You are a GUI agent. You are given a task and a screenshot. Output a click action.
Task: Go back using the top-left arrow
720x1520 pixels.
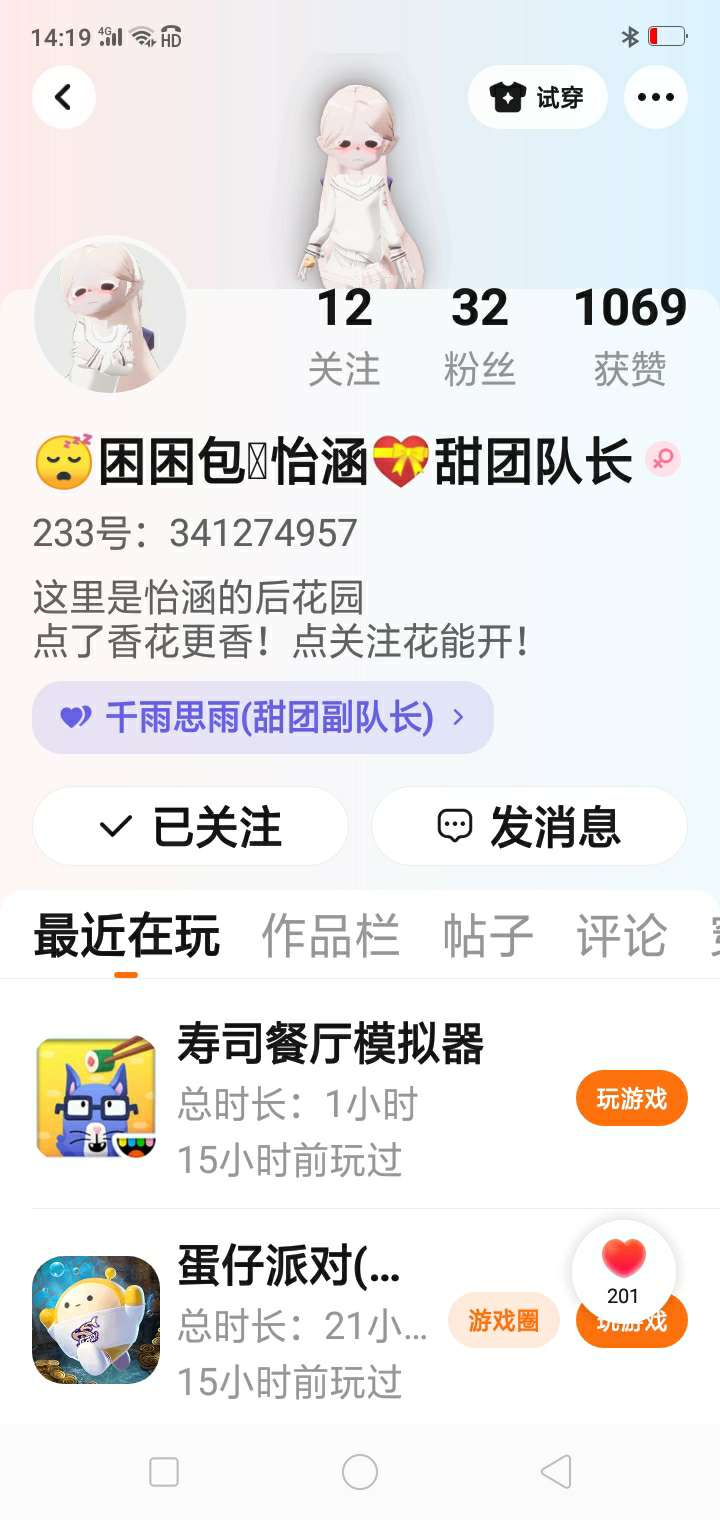64,97
